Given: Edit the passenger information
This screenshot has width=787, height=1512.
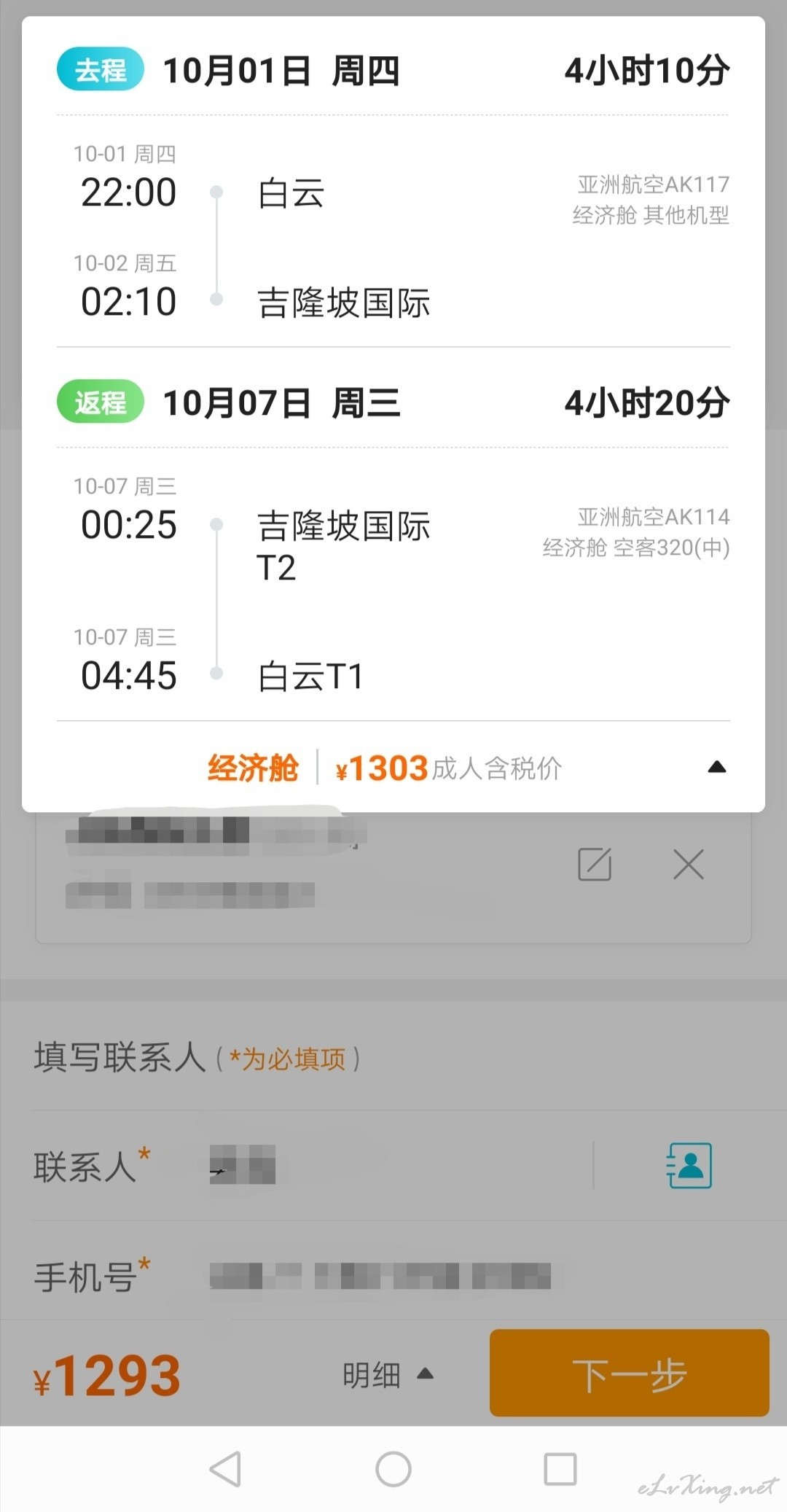Looking at the screenshot, I should (595, 865).
